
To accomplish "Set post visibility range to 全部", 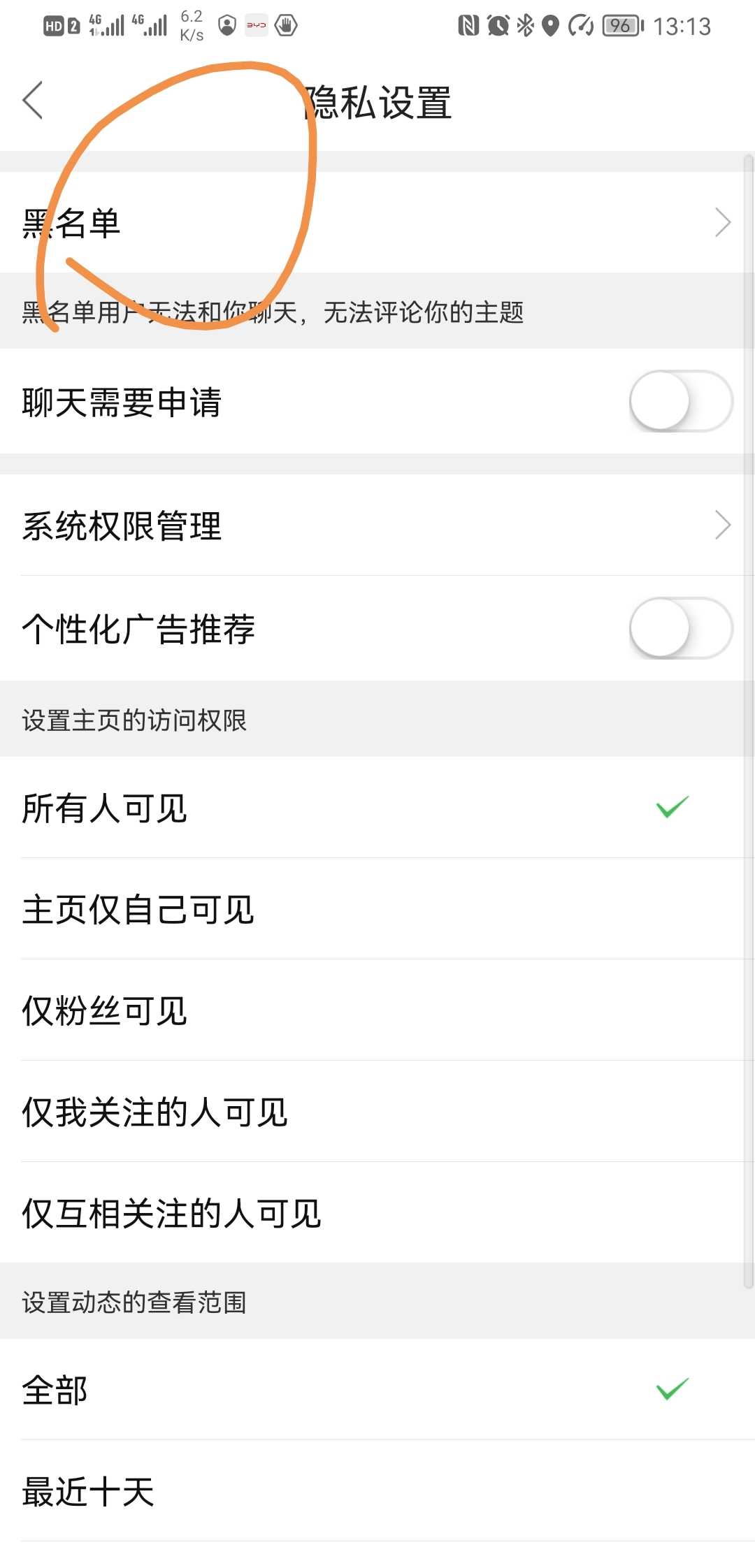I will click(x=377, y=1389).
